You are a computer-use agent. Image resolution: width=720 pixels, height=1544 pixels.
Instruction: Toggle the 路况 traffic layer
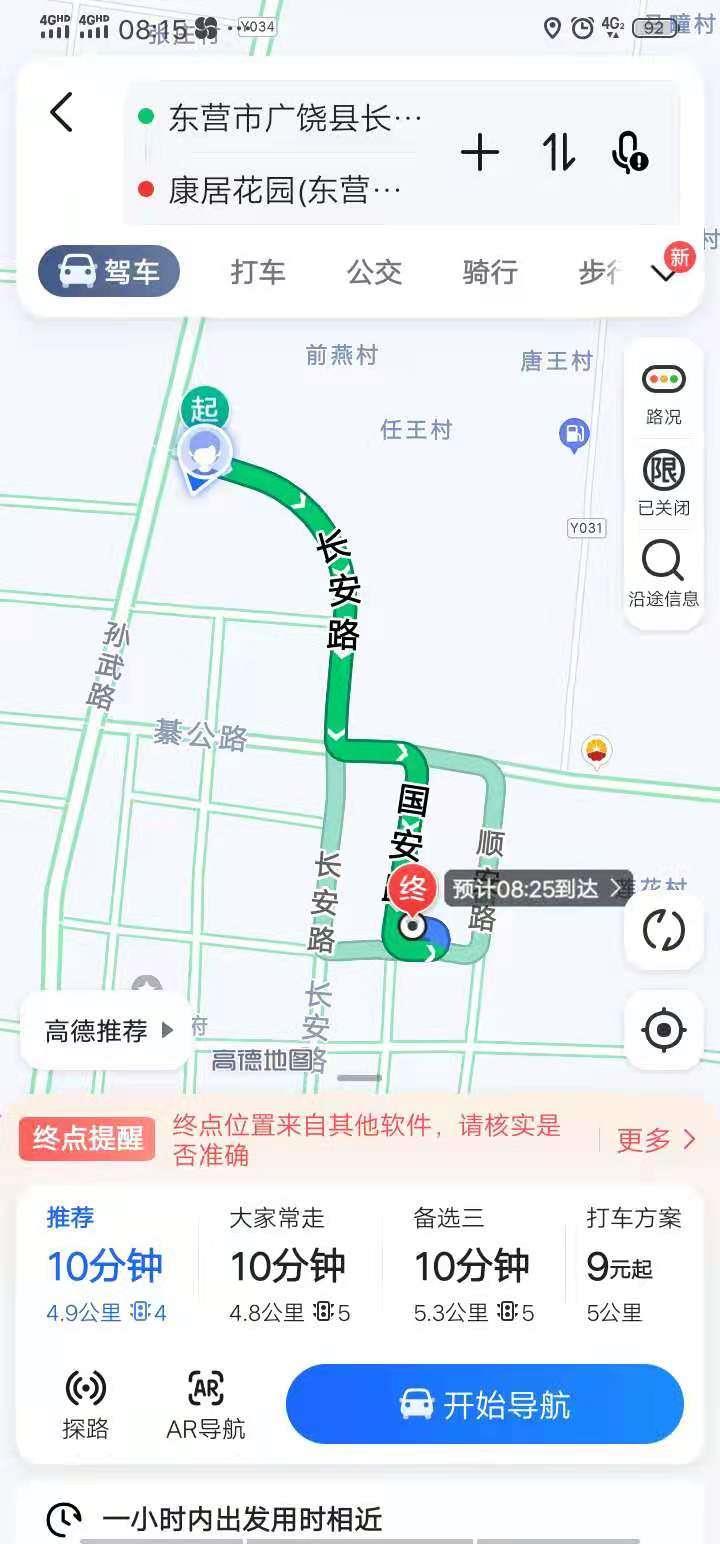coord(664,394)
